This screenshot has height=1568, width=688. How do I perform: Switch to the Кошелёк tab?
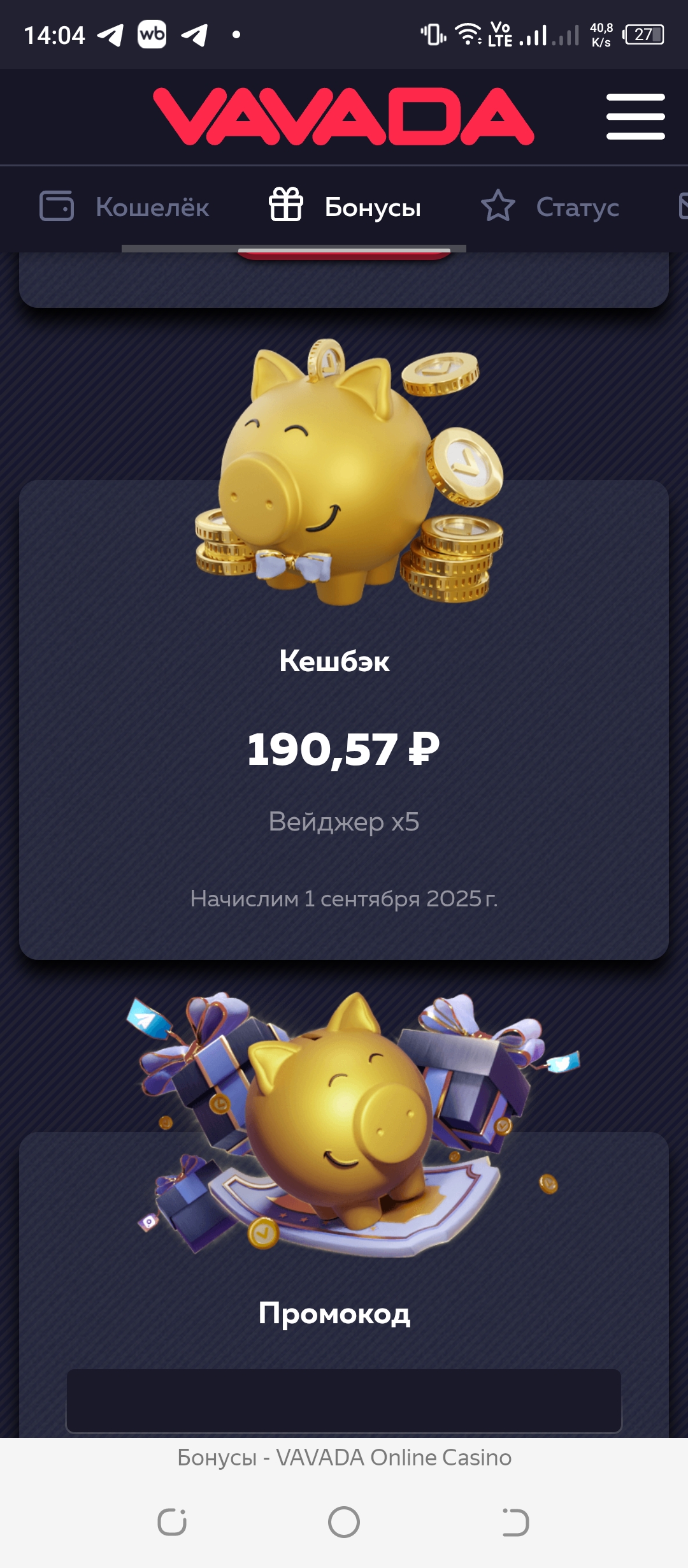tap(125, 207)
